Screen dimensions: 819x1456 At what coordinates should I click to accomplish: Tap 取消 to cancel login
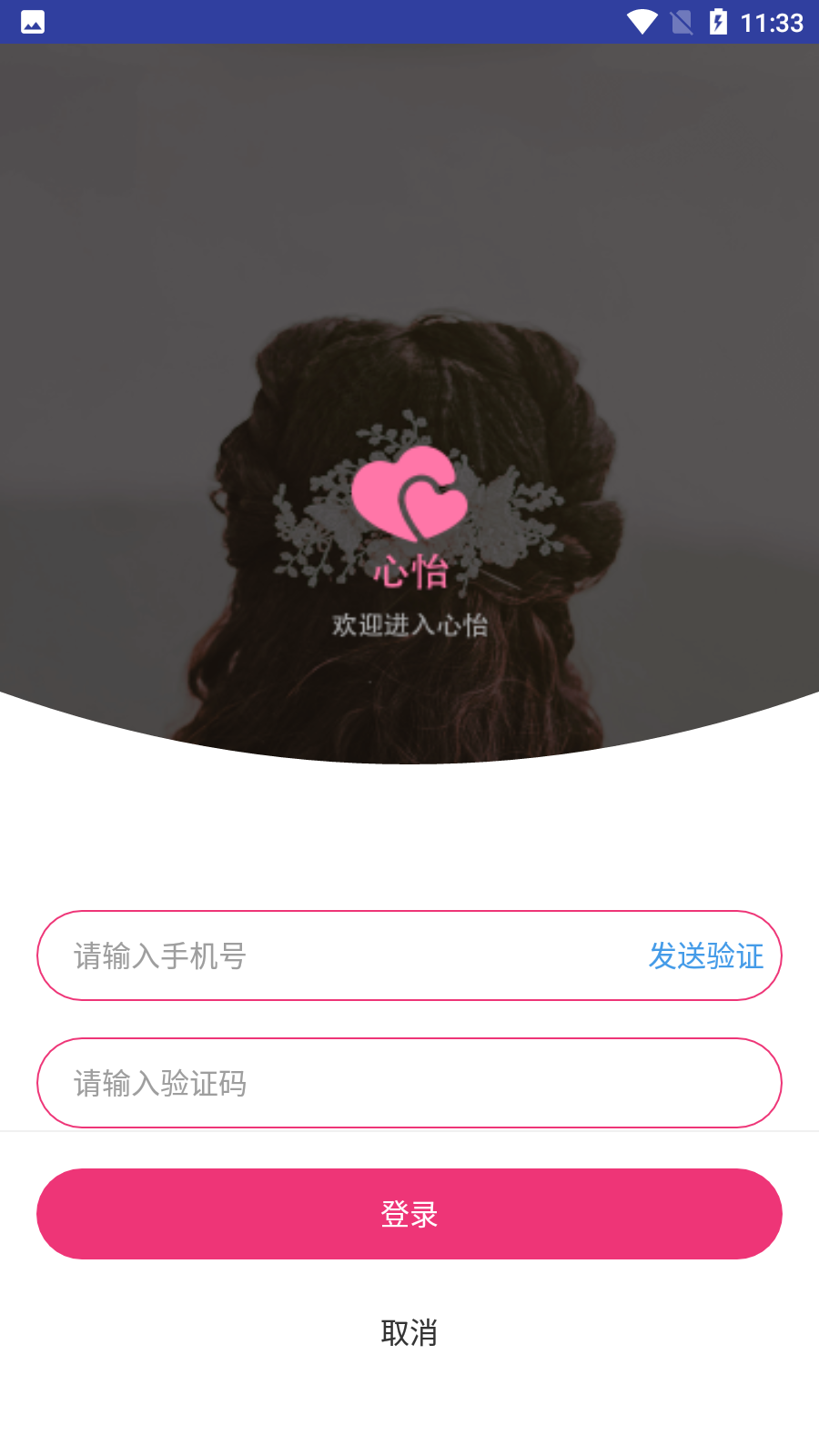click(x=409, y=1334)
